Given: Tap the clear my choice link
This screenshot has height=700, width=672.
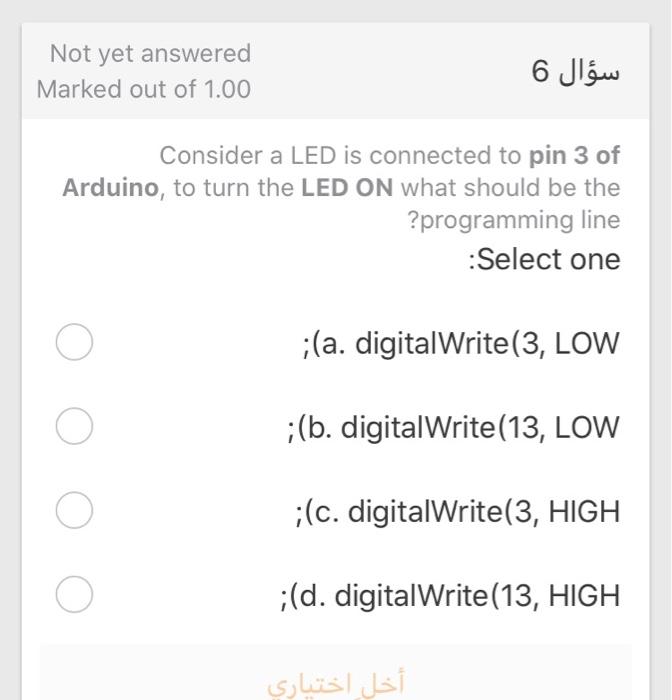Looking at the screenshot, I should [337, 682].
